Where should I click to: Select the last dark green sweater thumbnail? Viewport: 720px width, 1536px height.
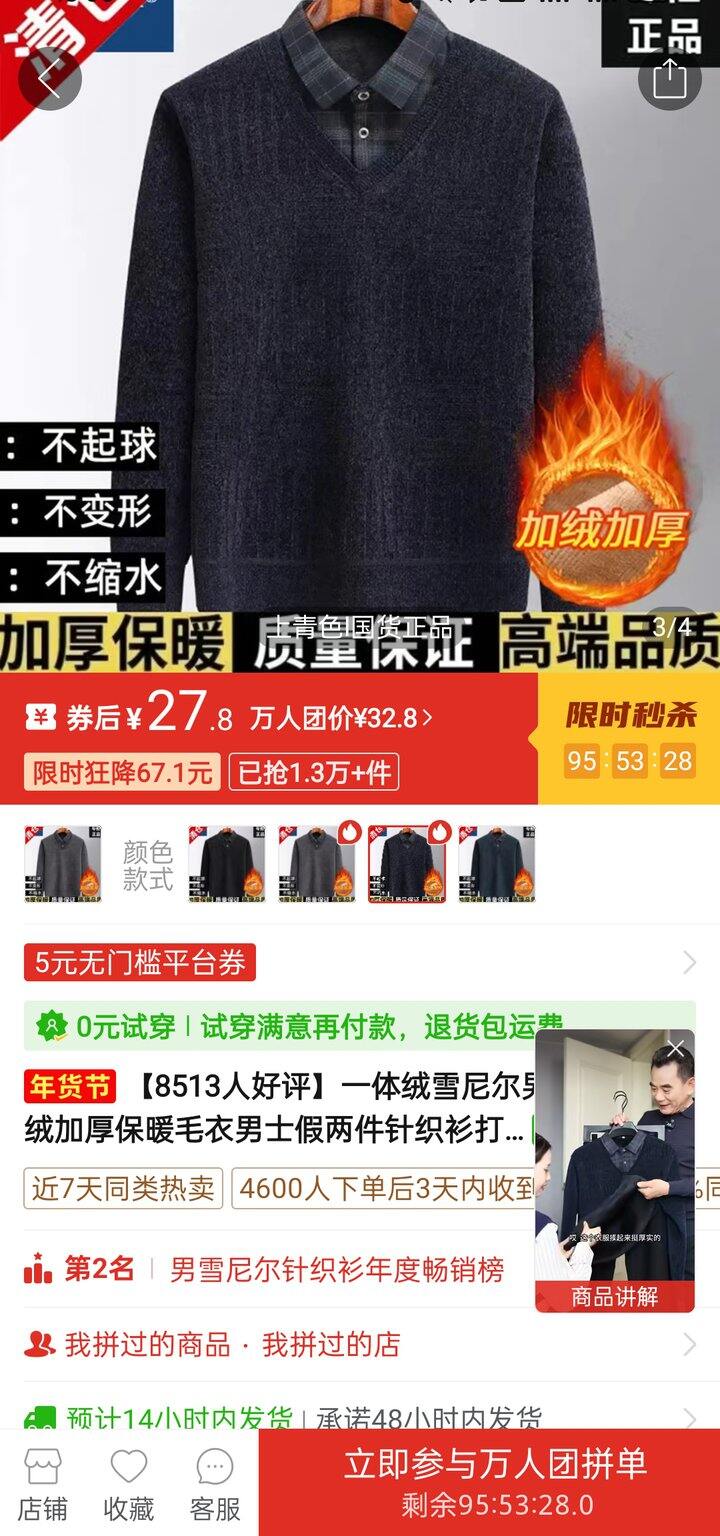point(497,864)
